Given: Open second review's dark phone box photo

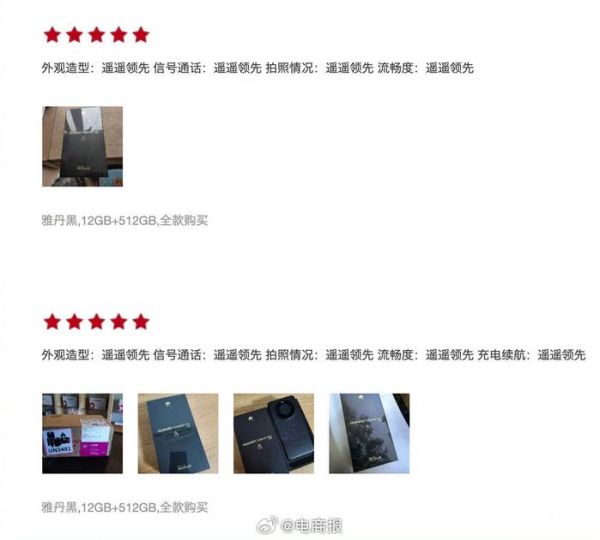Looking at the screenshot, I should point(177,433).
